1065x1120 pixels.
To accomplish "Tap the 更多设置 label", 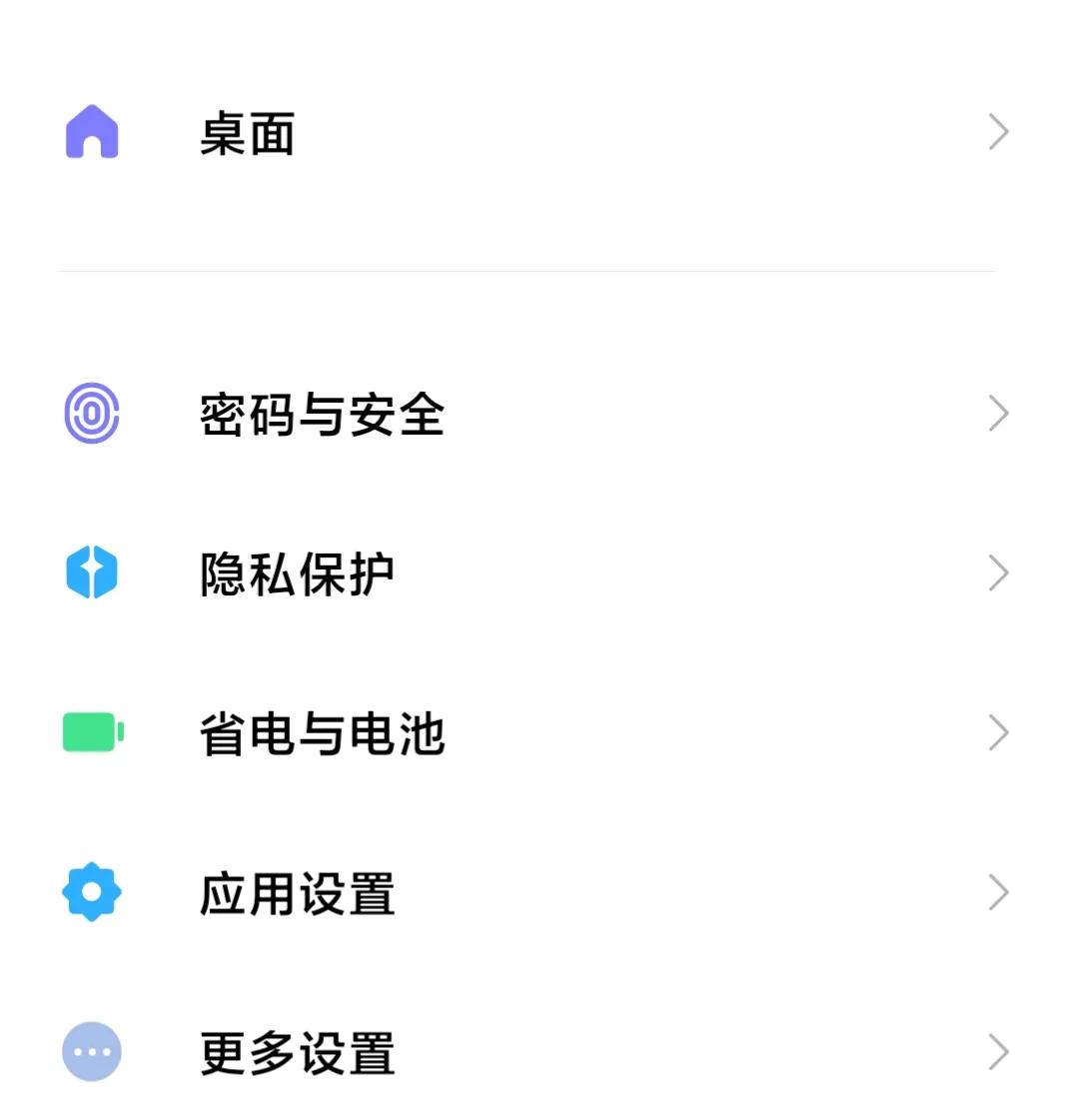I will click(x=297, y=1051).
